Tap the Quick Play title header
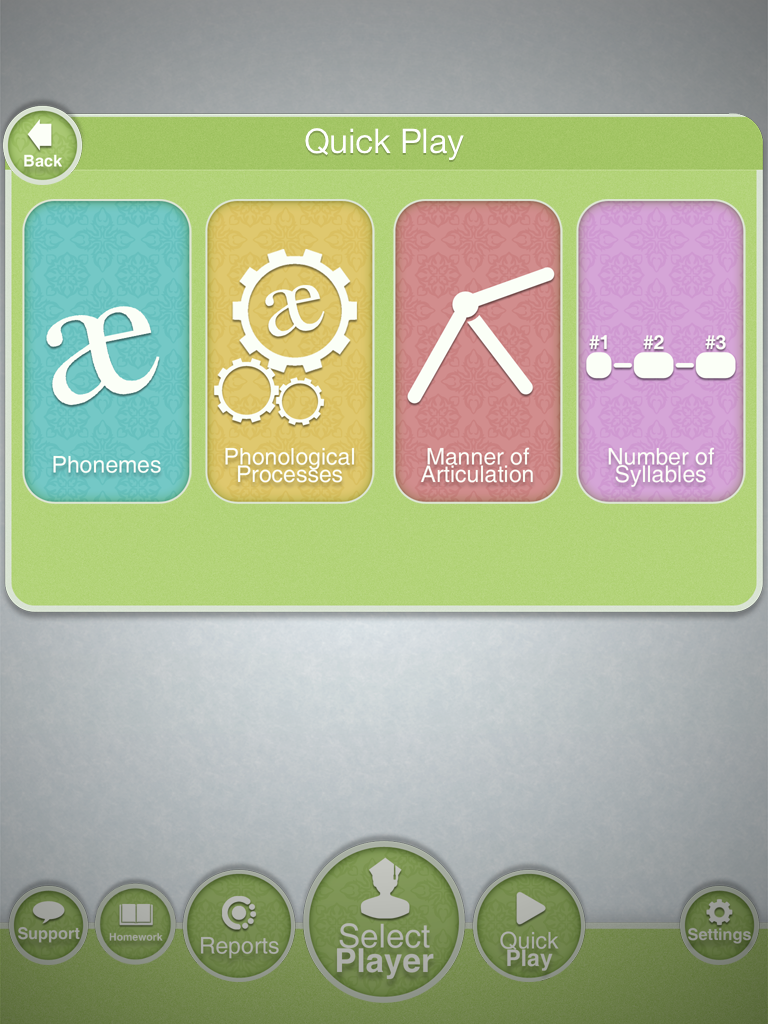This screenshot has height=1024, width=768. pyautogui.click(x=384, y=142)
